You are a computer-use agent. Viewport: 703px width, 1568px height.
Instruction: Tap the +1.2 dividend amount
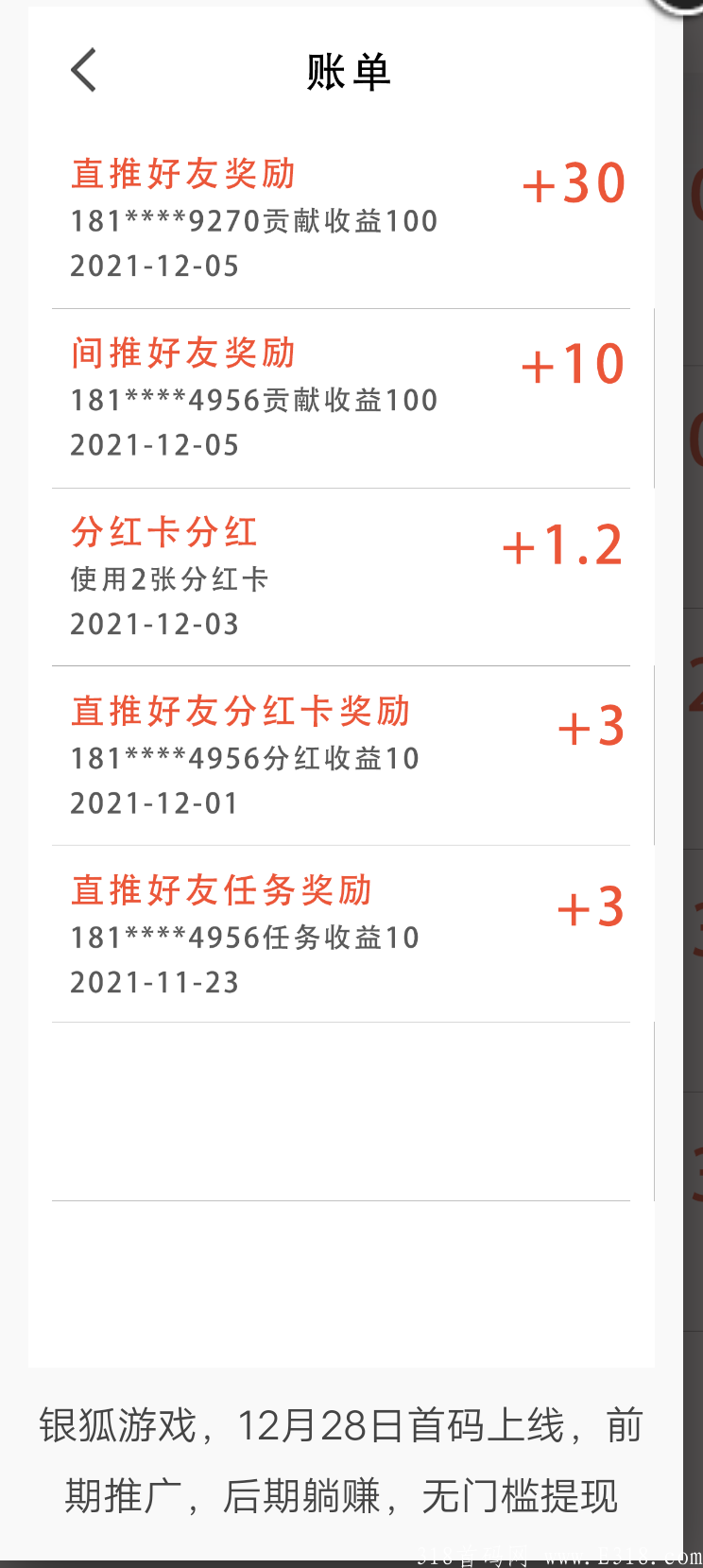click(x=563, y=545)
